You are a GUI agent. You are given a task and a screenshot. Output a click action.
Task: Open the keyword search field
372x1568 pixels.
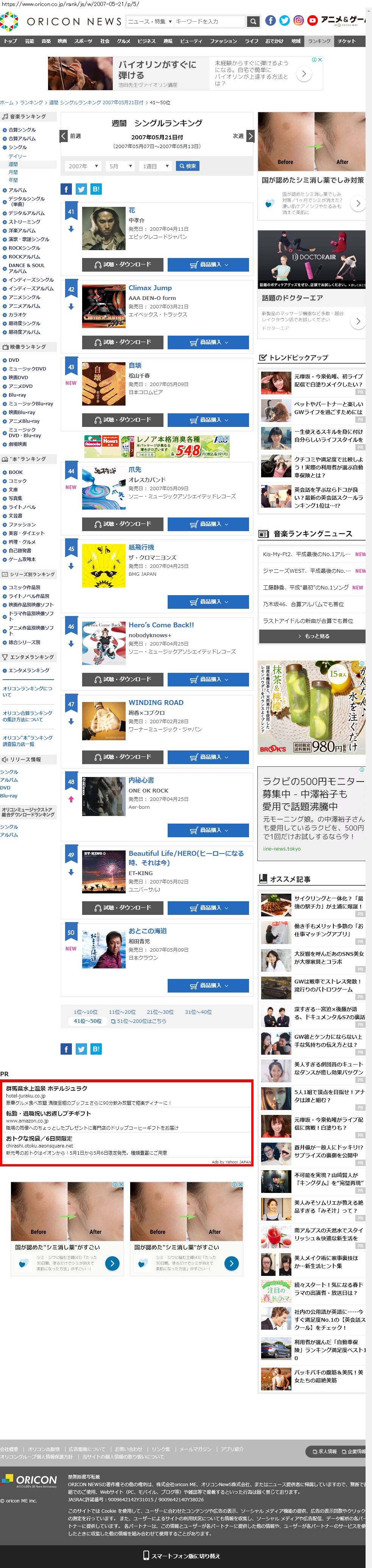[207, 21]
